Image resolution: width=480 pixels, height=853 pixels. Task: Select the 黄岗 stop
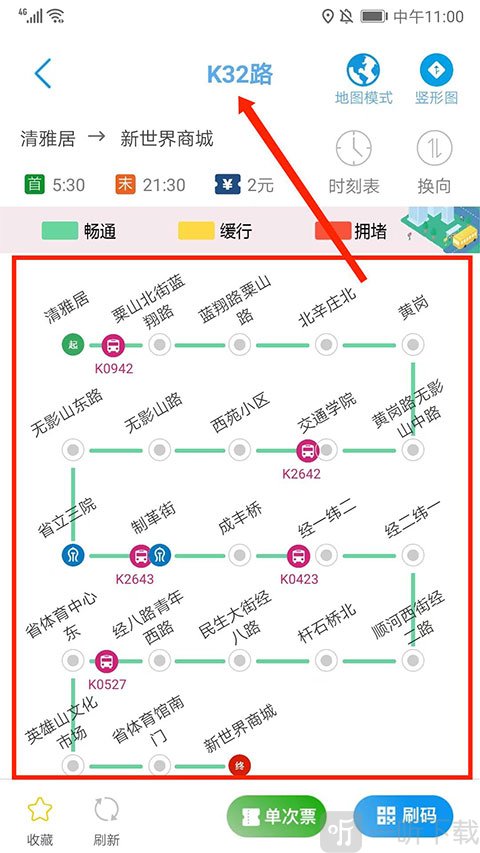click(413, 345)
